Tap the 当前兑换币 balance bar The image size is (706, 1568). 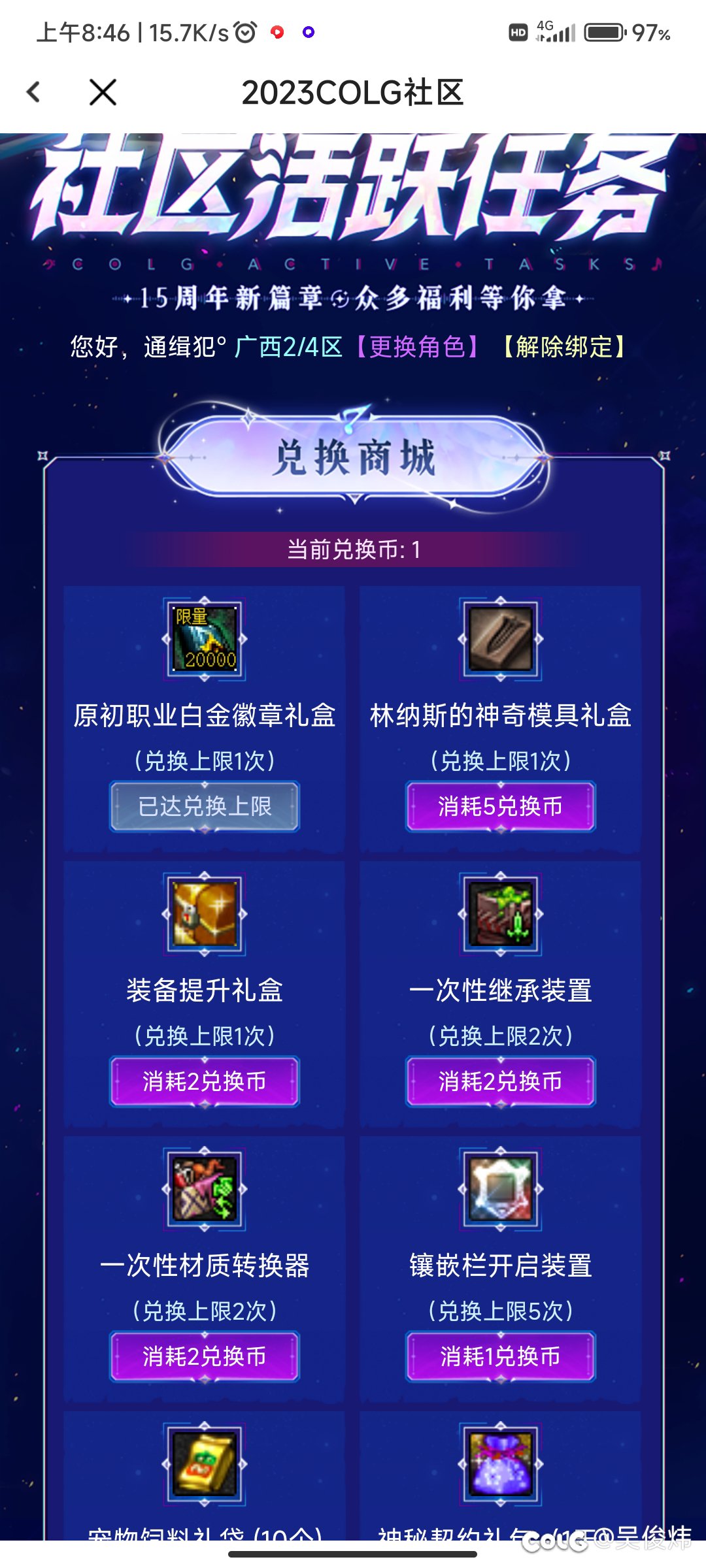coord(353,552)
